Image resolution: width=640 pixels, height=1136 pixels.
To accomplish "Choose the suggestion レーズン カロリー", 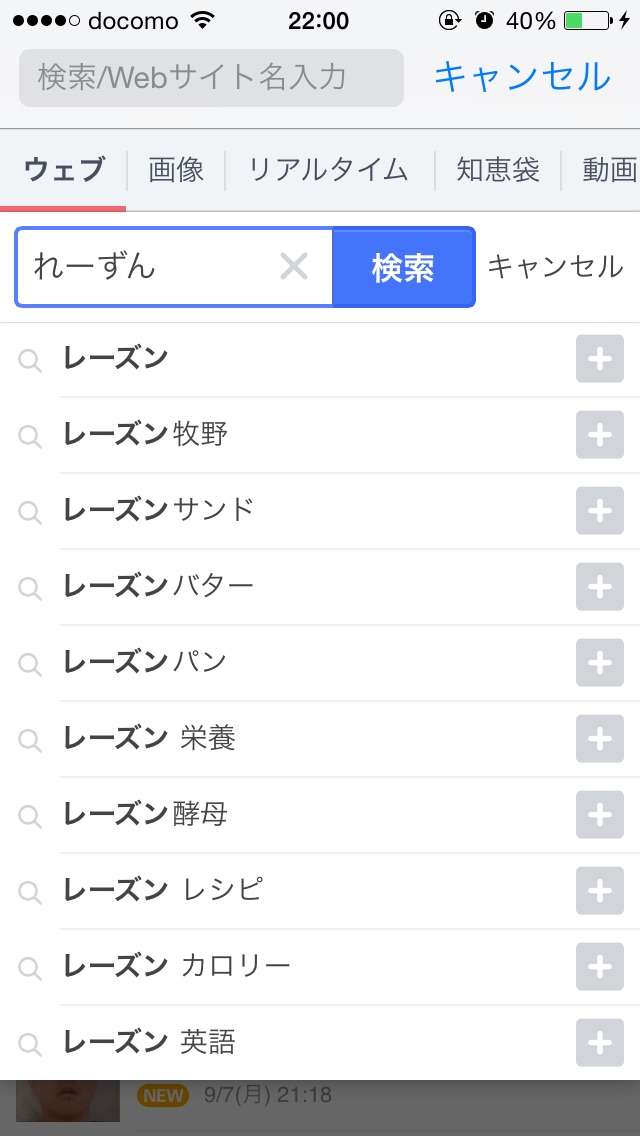I will (304, 966).
